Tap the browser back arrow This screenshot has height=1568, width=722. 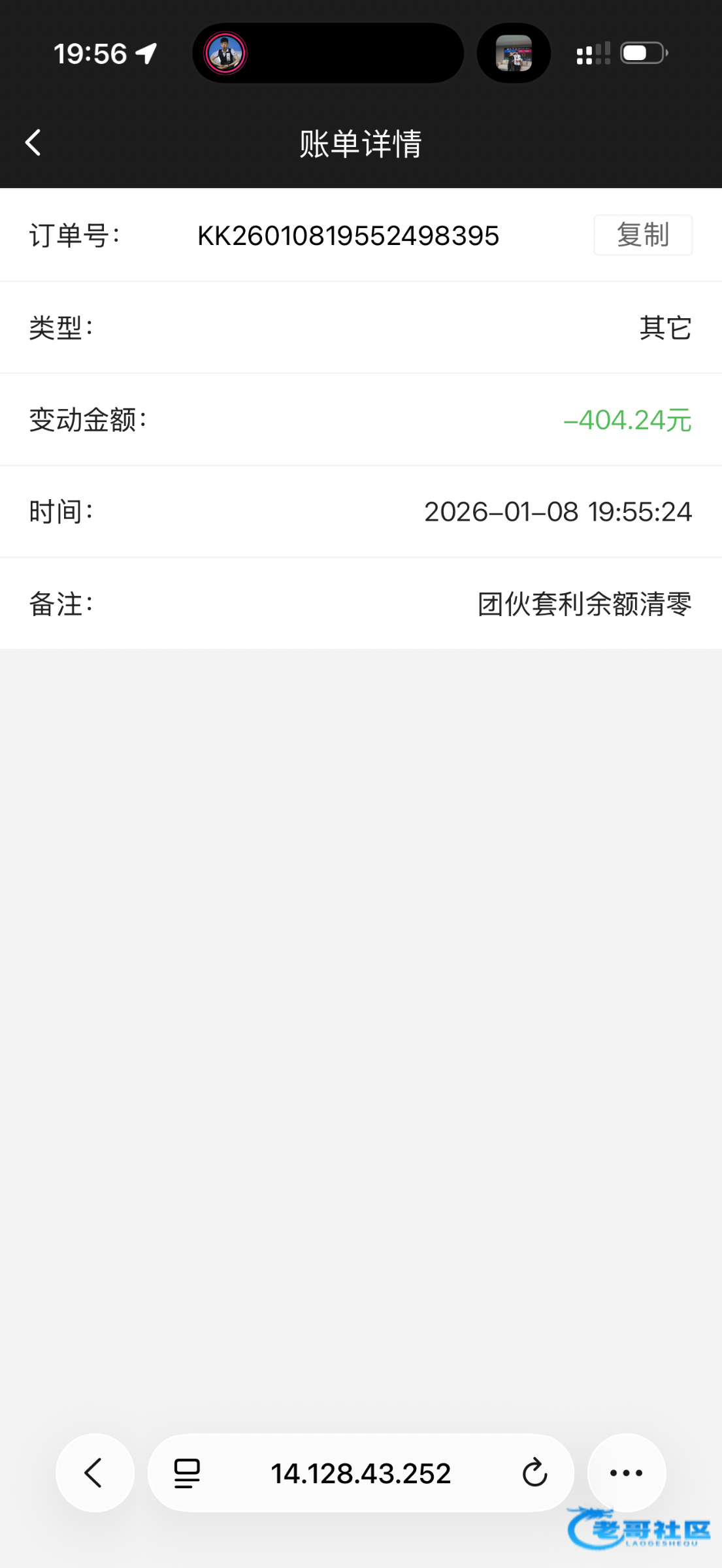95,1473
